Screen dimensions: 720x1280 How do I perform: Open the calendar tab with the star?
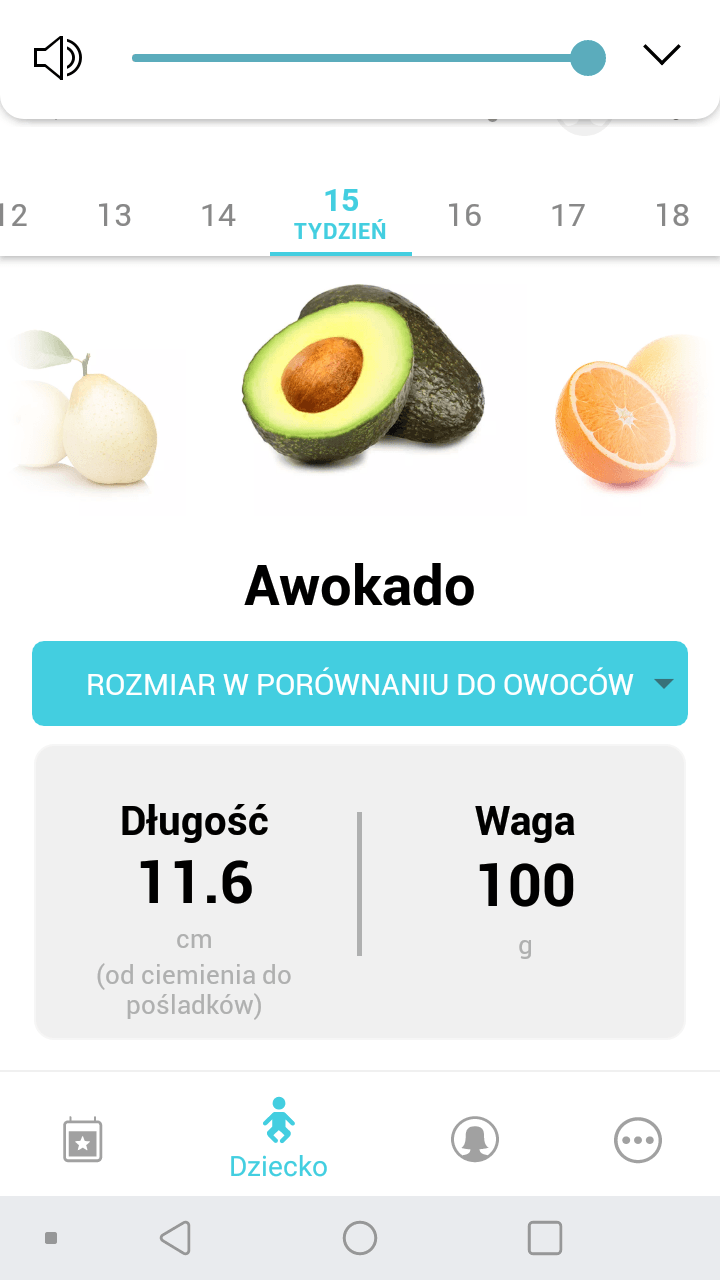click(x=83, y=1139)
